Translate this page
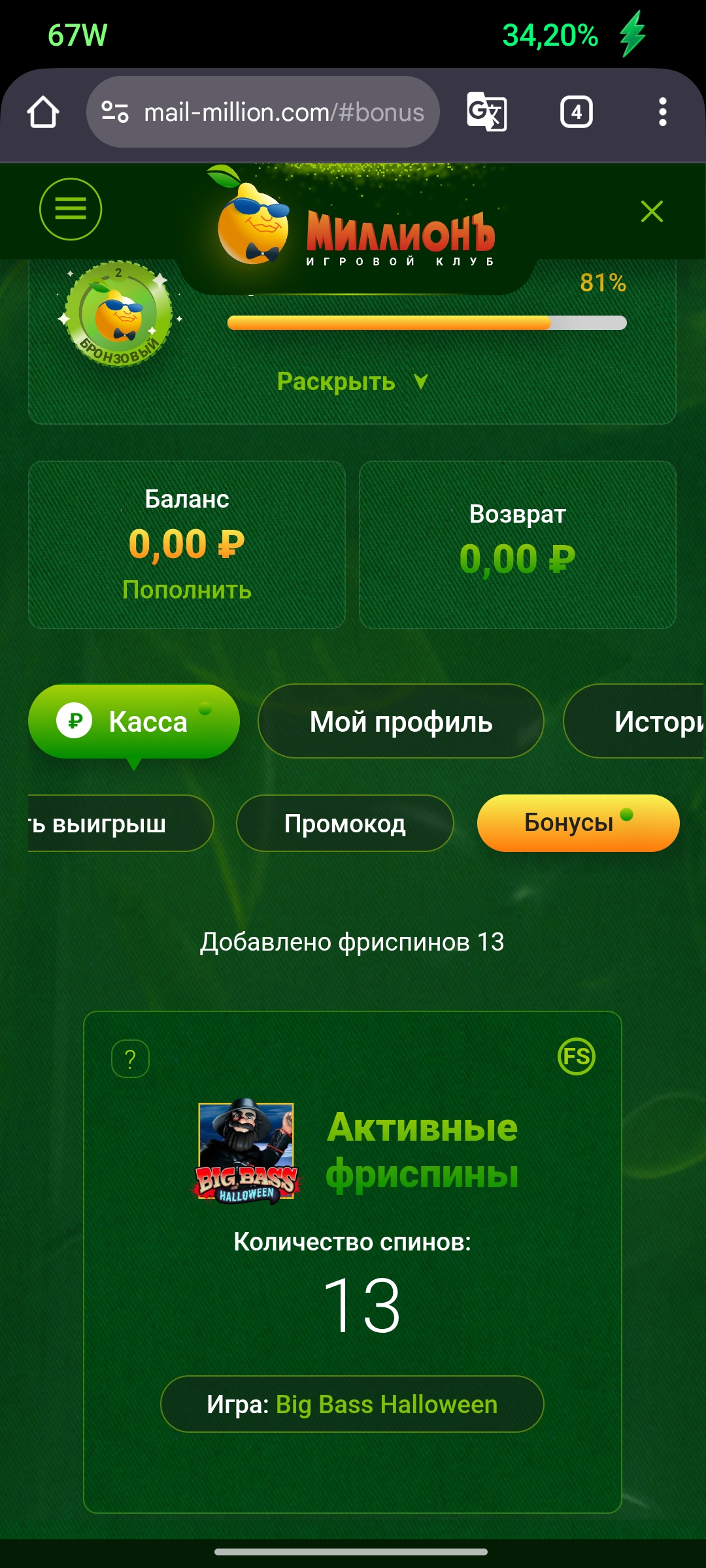This screenshot has width=706, height=1568. [x=487, y=112]
